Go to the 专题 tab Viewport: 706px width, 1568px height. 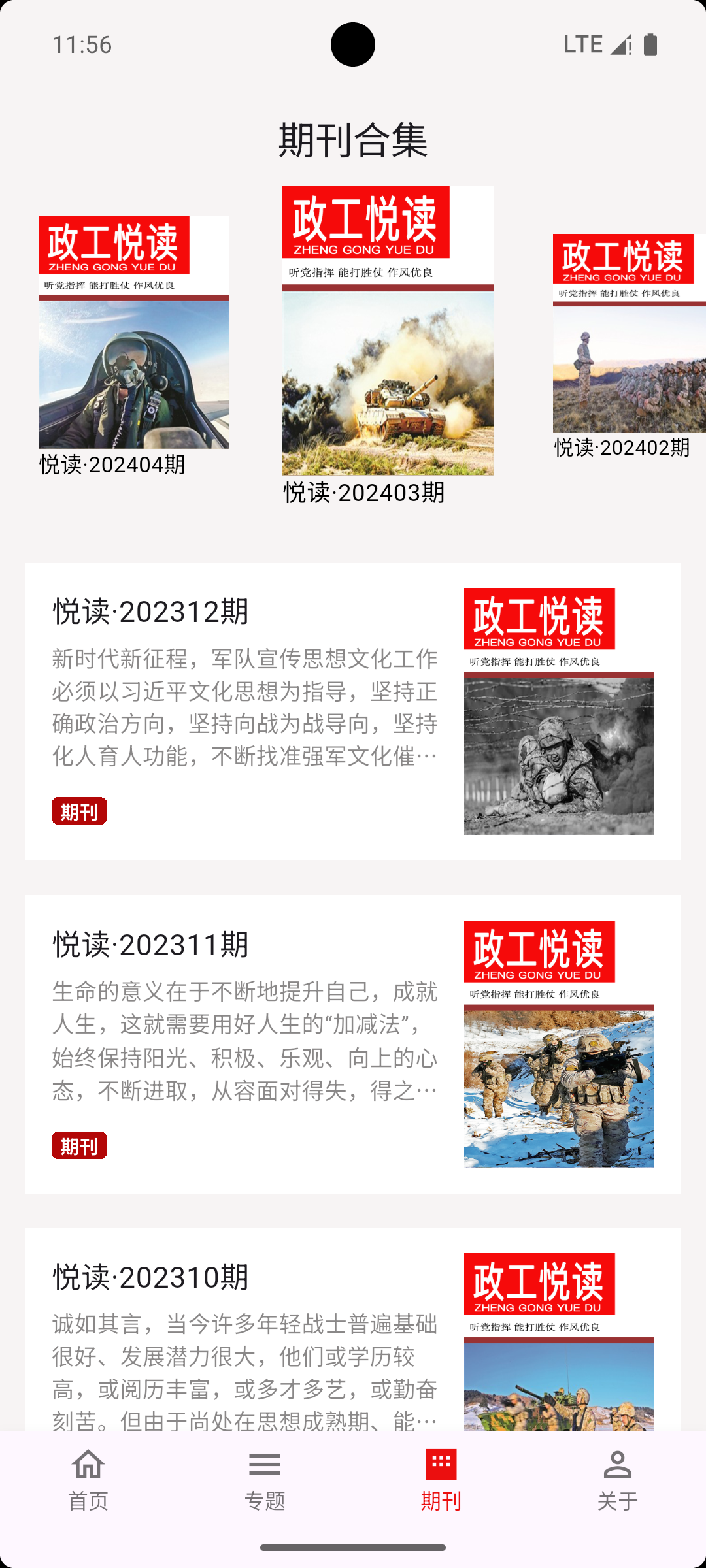pos(265,1480)
